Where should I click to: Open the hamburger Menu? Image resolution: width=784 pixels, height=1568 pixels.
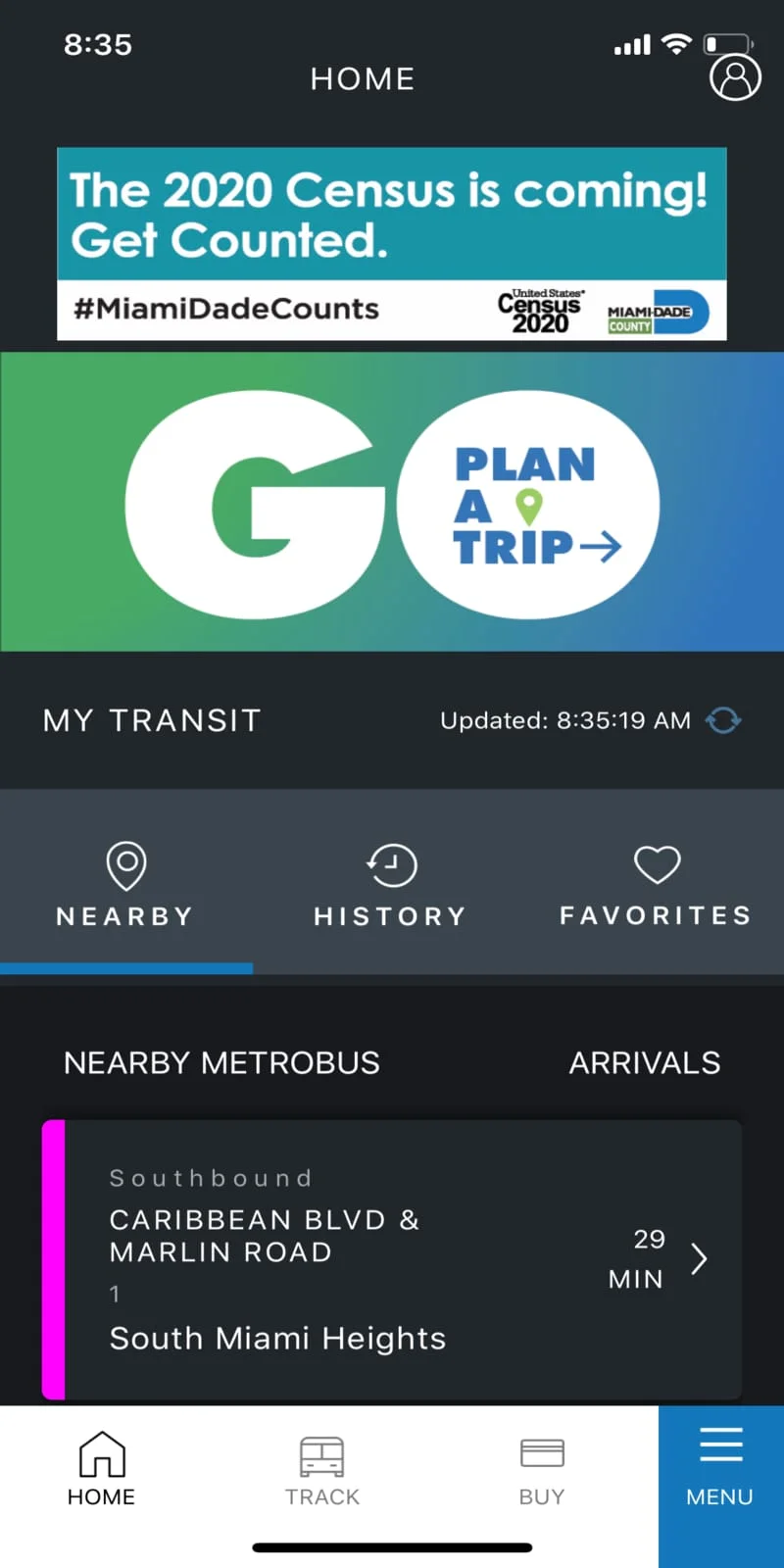coord(720,1444)
